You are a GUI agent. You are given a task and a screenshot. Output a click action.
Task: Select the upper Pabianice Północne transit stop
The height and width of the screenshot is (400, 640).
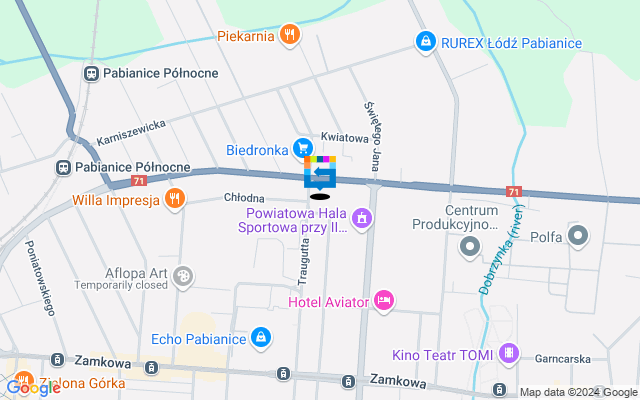91,73
